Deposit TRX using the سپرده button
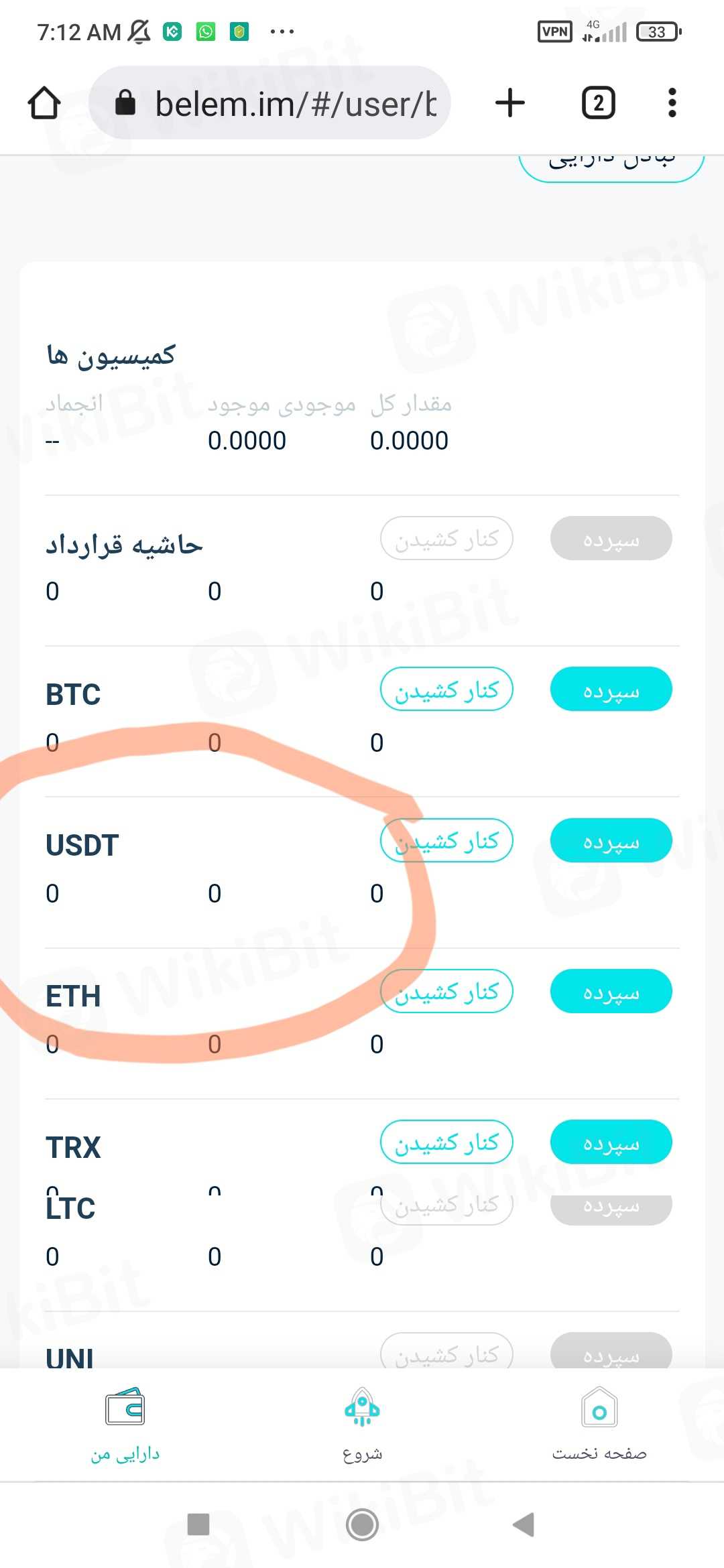This screenshot has height=1568, width=724. point(611,1142)
